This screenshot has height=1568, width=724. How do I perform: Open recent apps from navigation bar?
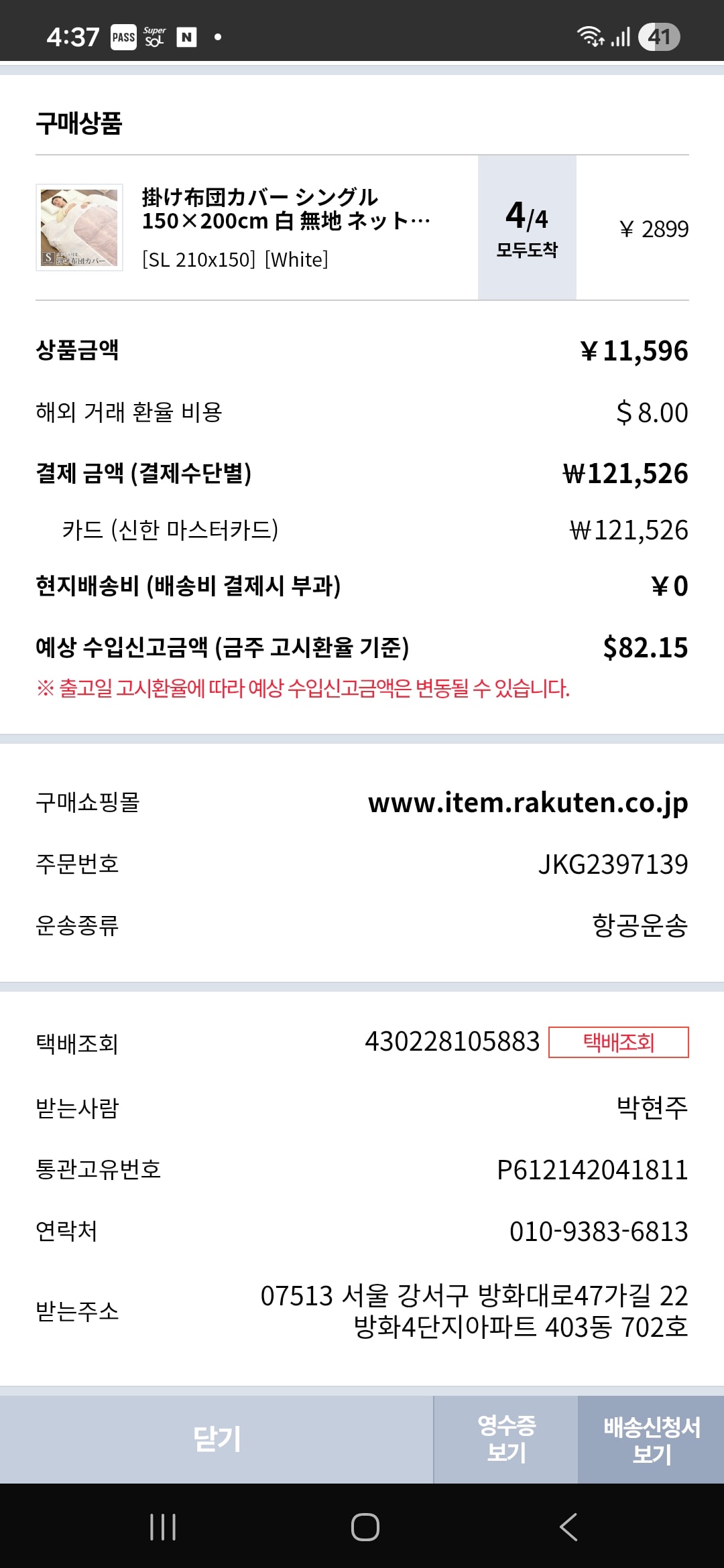[163, 1527]
